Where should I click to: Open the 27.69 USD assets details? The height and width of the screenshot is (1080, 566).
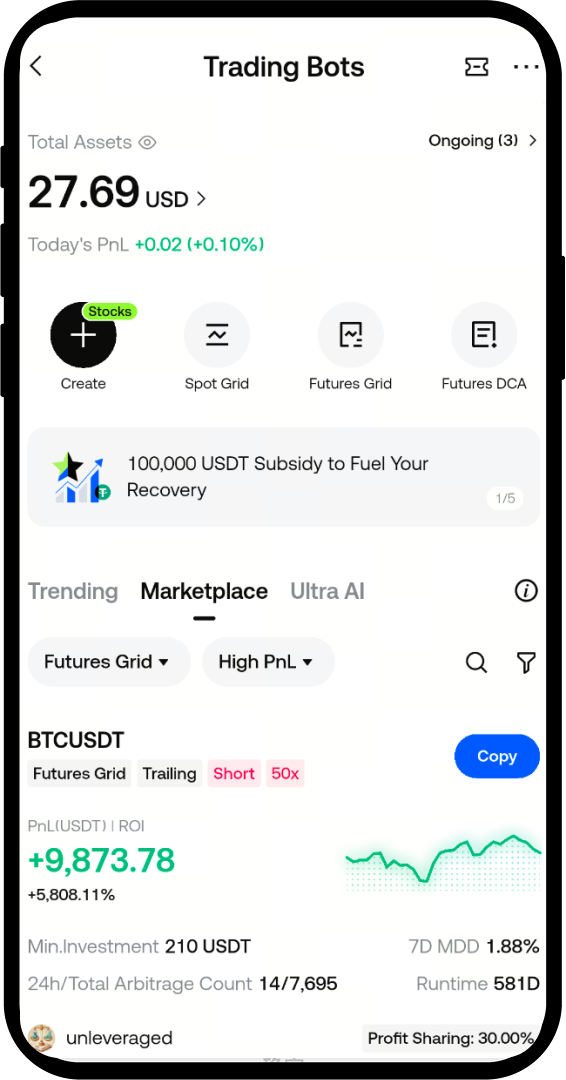click(x=116, y=193)
